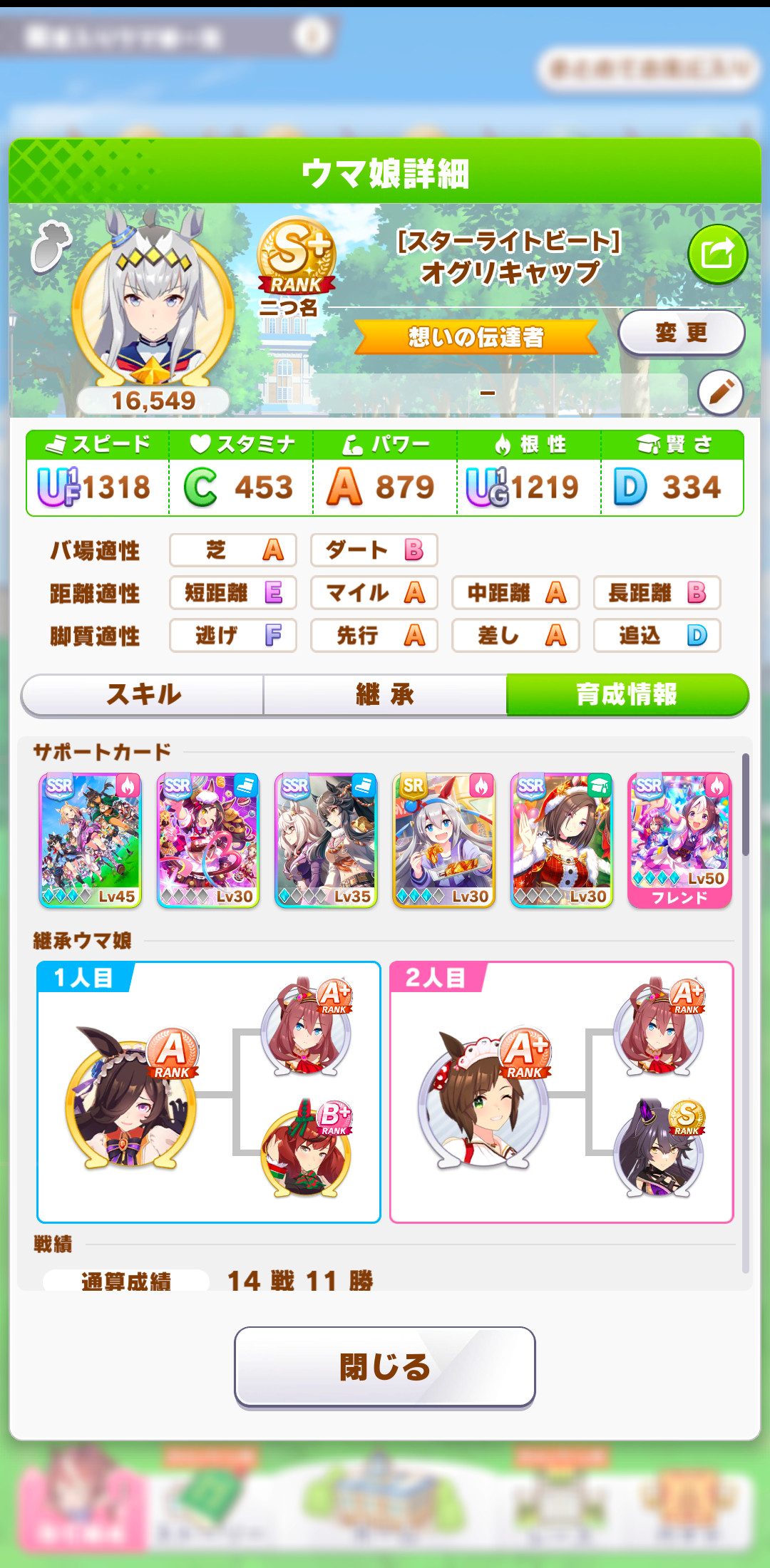The height and width of the screenshot is (1568, 770).
Task: Open the S-rank grandparent in 2人目
Action: (x=659, y=1149)
